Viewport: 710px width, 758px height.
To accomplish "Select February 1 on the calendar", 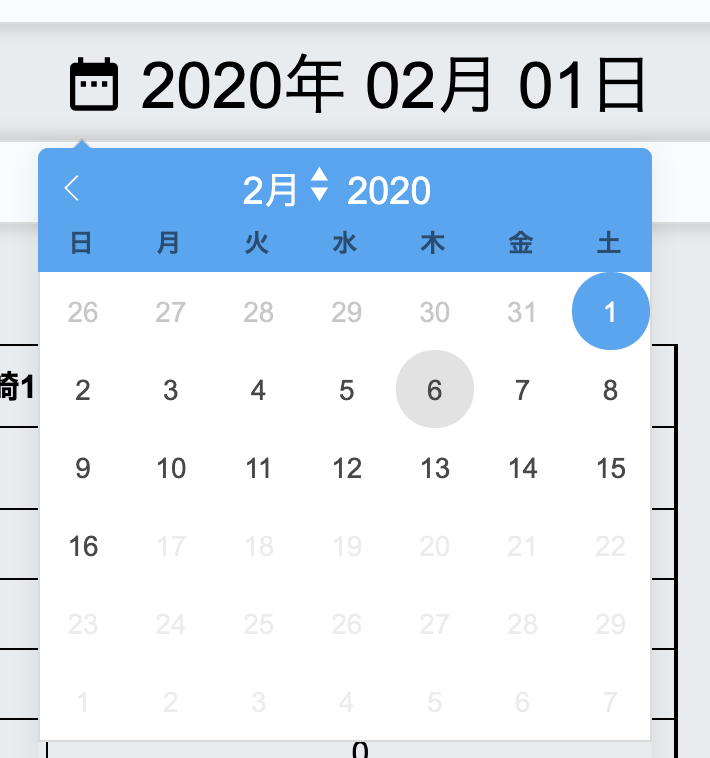I will tap(610, 312).
